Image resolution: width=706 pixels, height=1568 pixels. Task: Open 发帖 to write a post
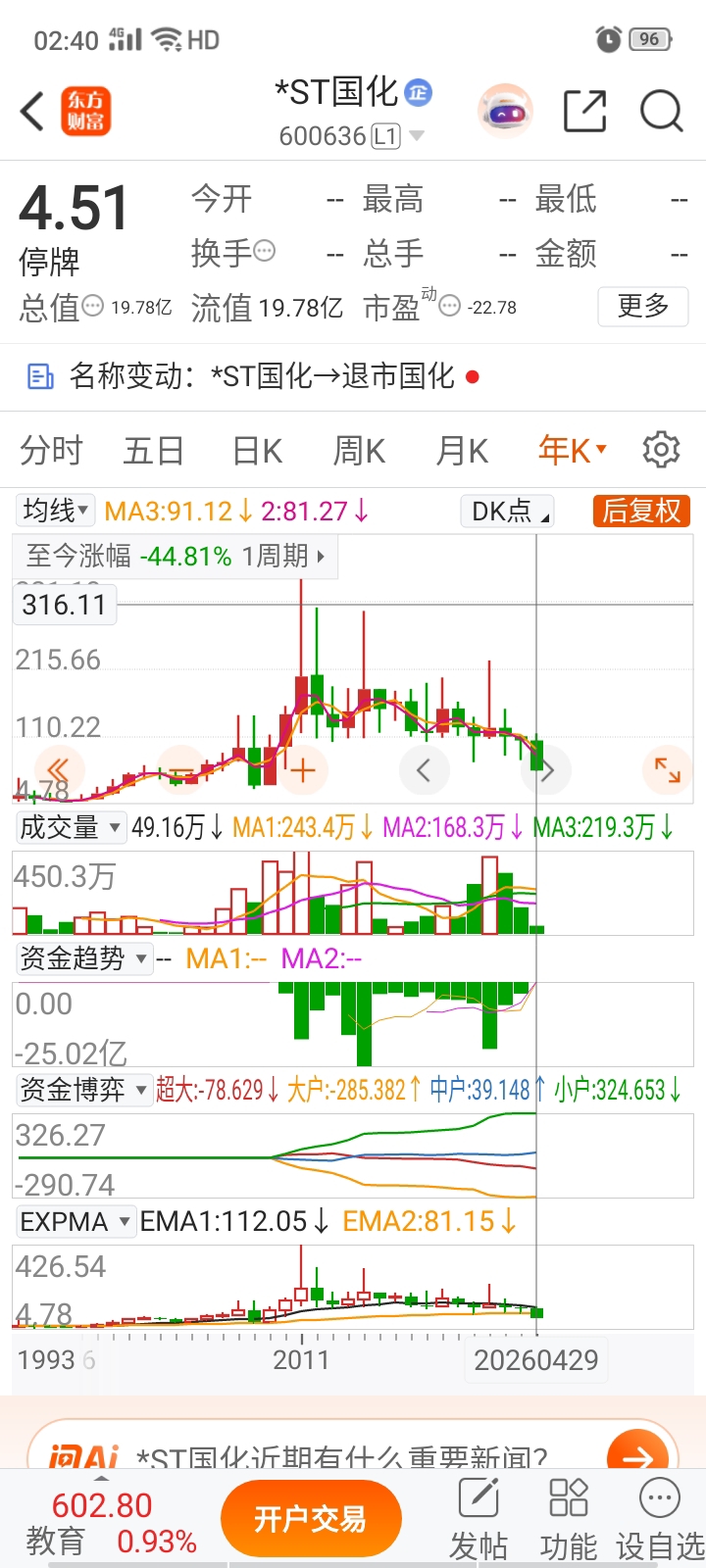[479, 1519]
